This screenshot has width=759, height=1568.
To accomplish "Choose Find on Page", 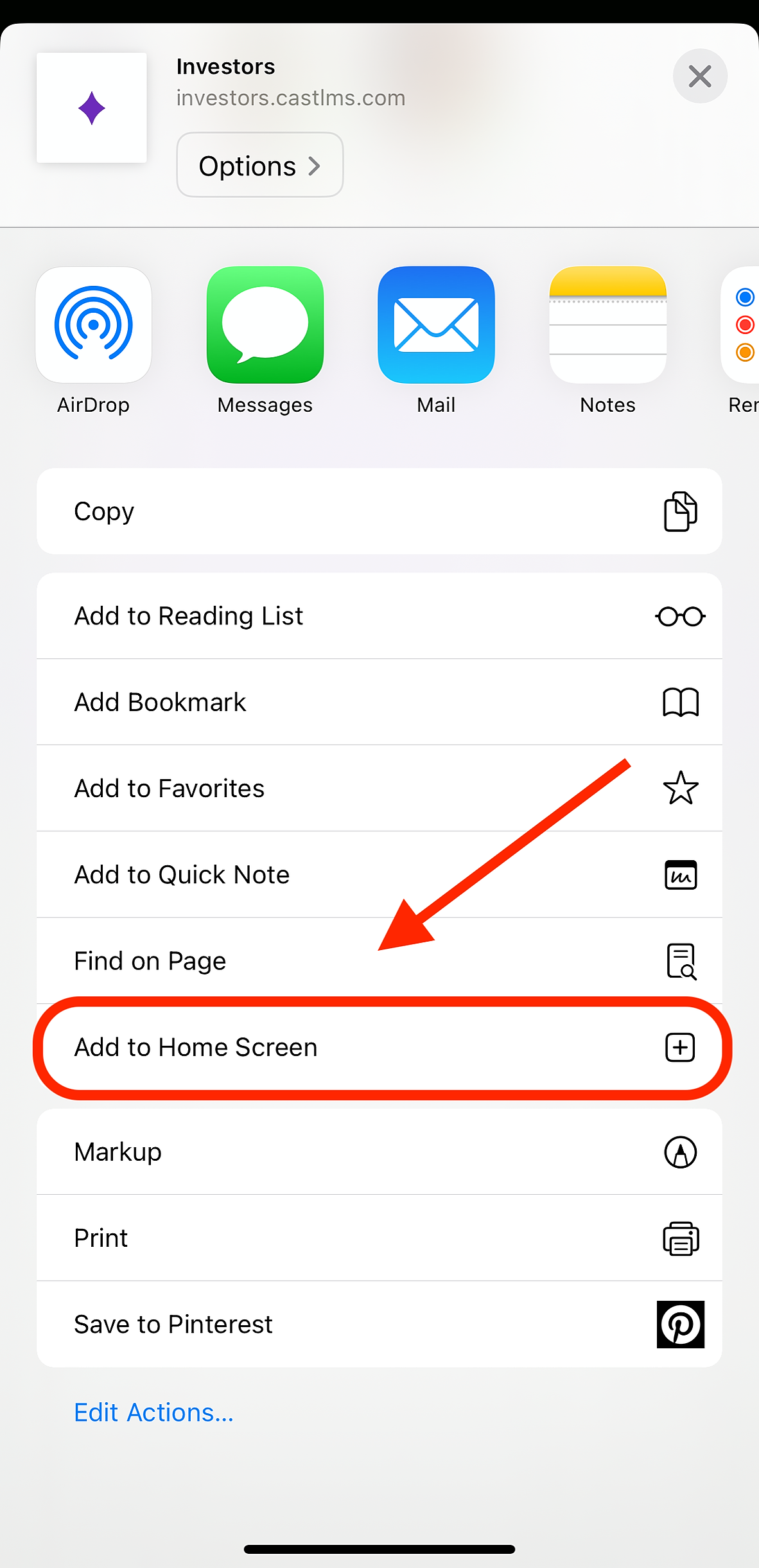I will pos(379,961).
